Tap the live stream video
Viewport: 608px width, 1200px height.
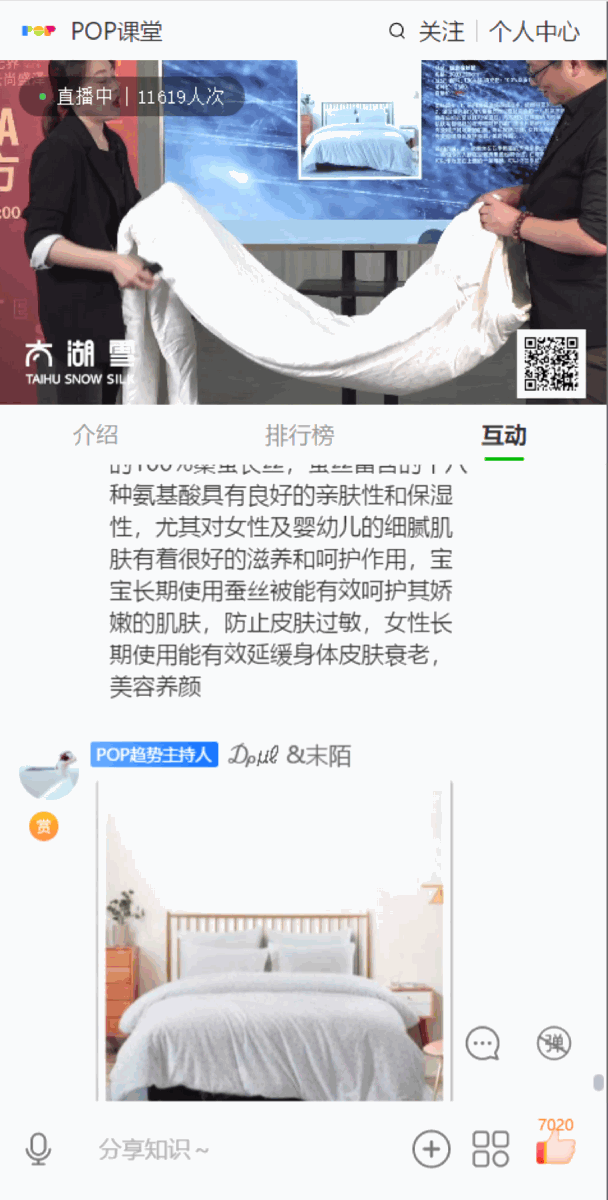pos(304,232)
